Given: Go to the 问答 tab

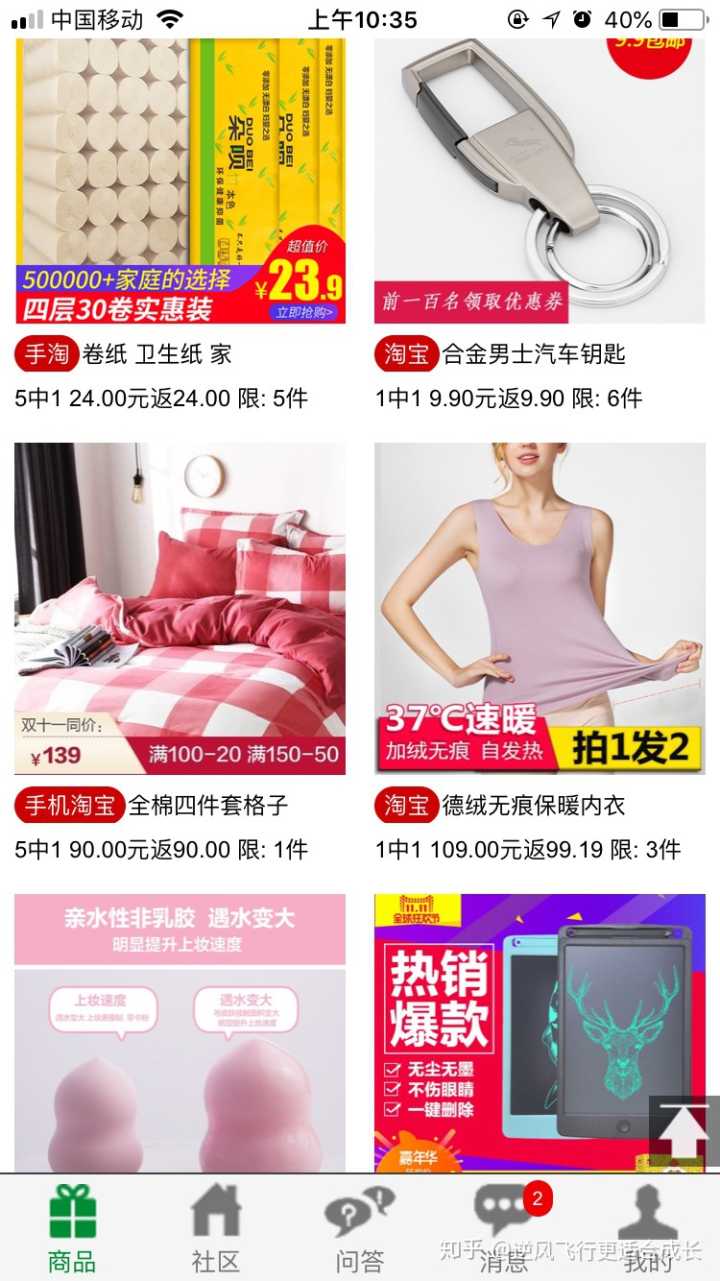Looking at the screenshot, I should pos(360,1228).
